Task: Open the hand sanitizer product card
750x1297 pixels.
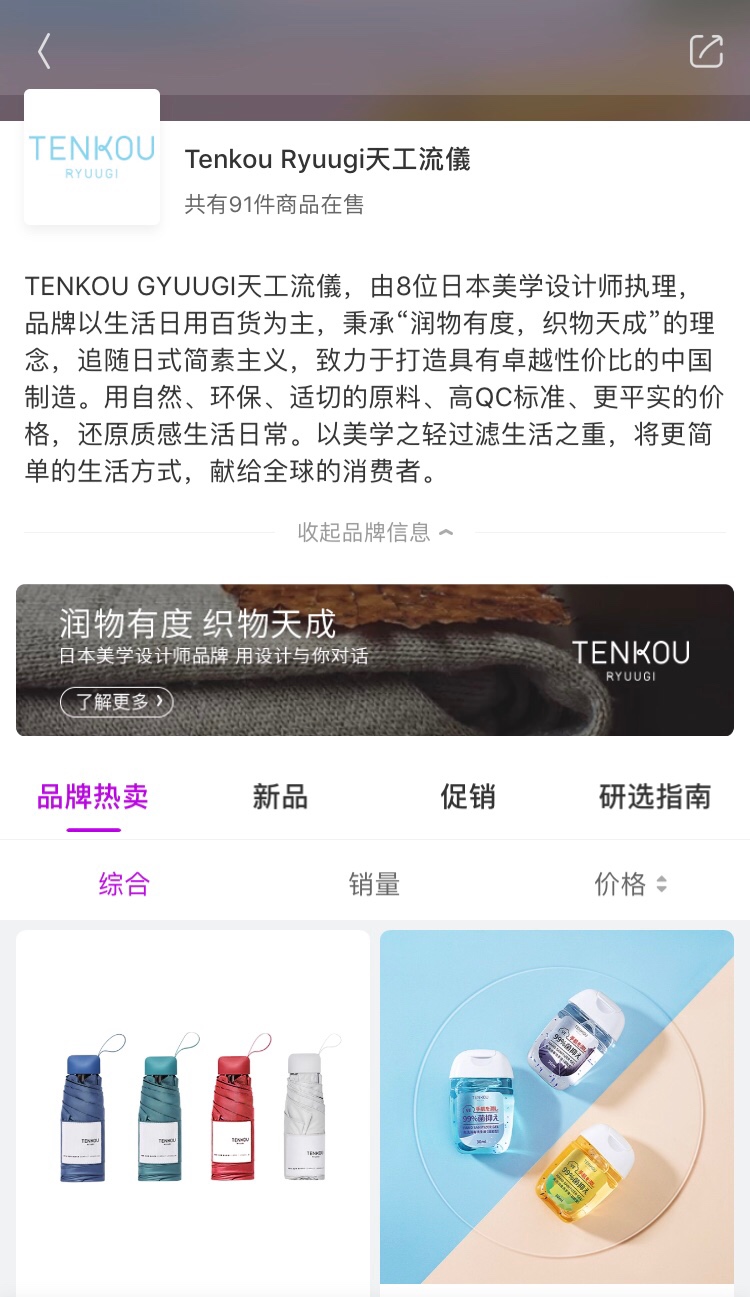Action: 557,1108
